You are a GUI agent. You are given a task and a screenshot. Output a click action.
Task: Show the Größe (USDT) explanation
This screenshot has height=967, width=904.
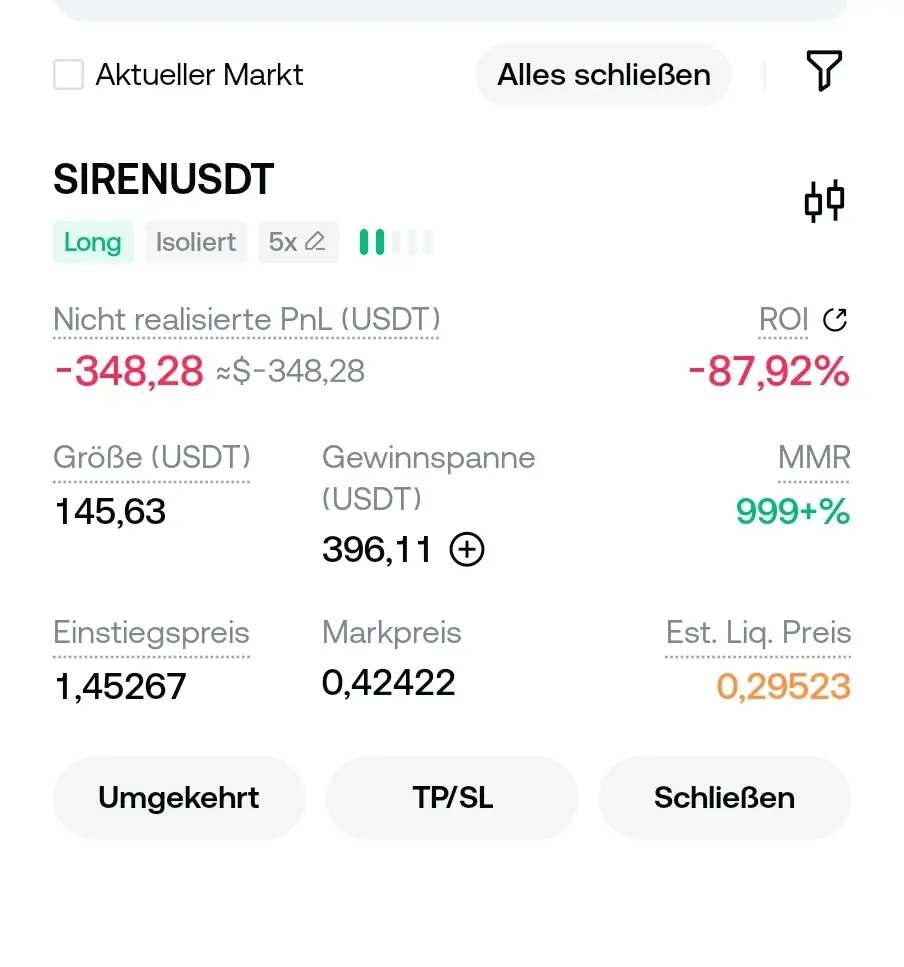(151, 458)
